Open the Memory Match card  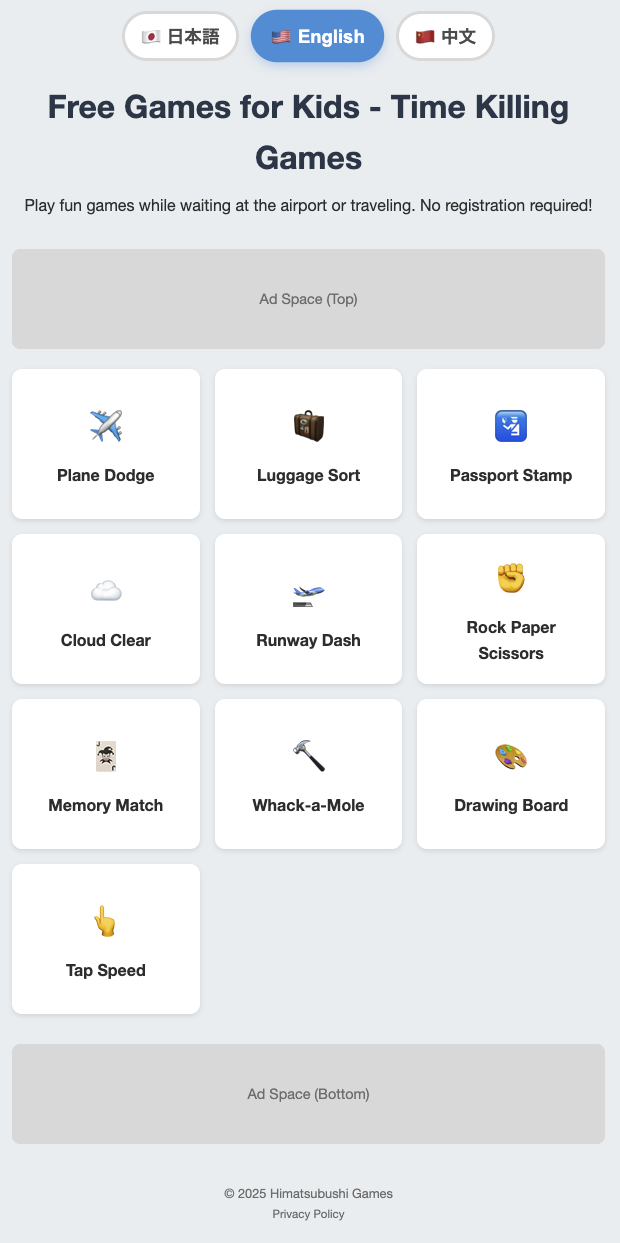tap(106, 774)
